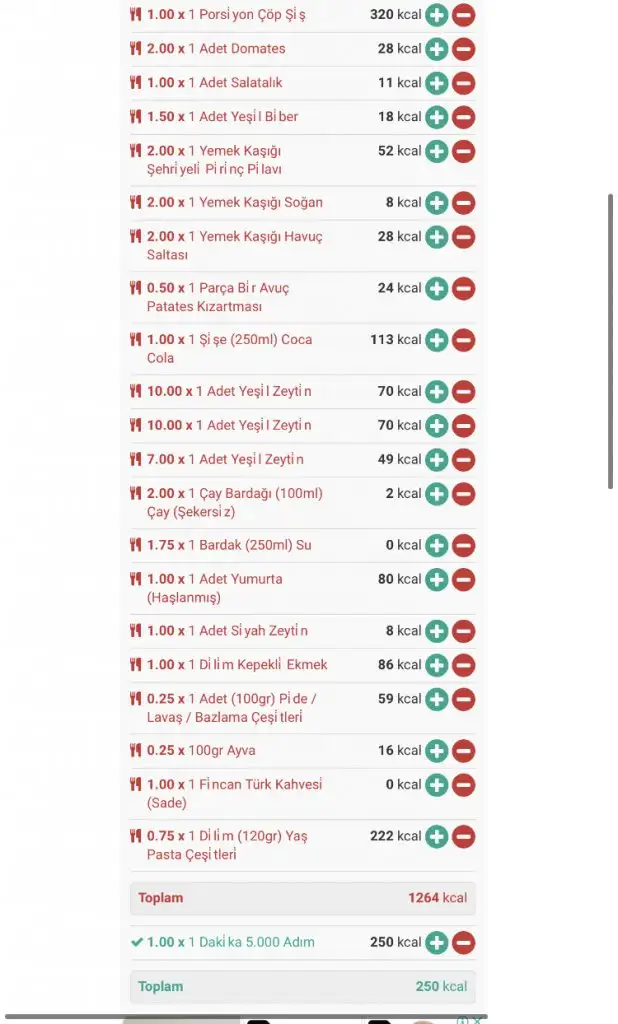Reduce Patates Kızartması portion with minus
618x1024 pixels.
463,289
